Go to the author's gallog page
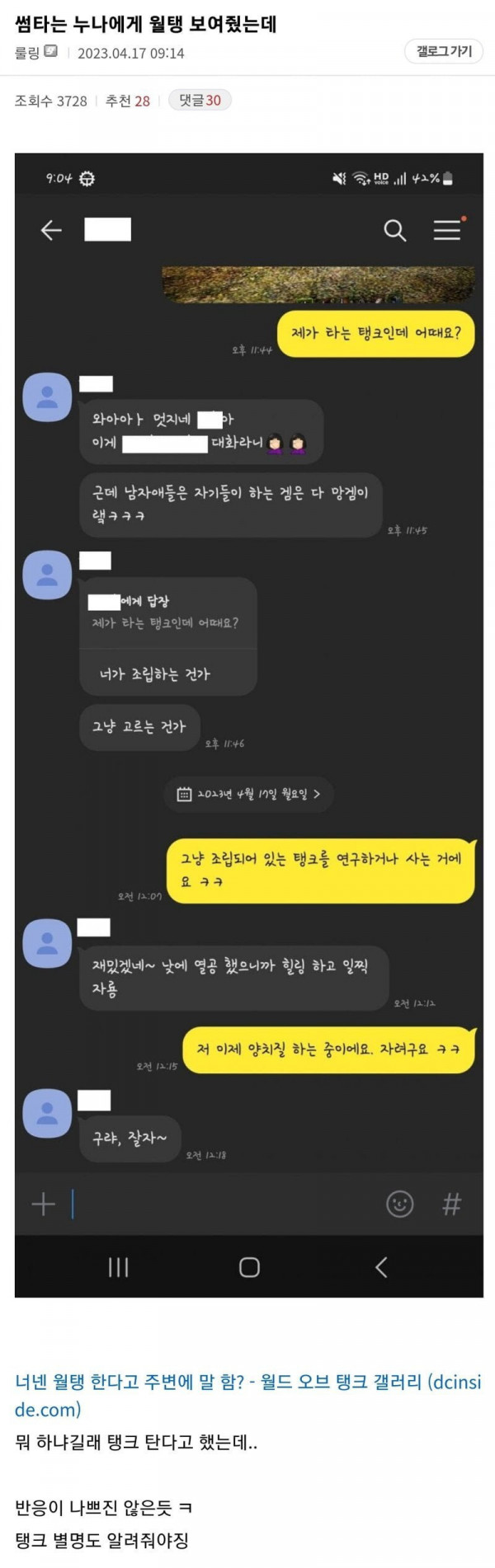 tap(443, 51)
